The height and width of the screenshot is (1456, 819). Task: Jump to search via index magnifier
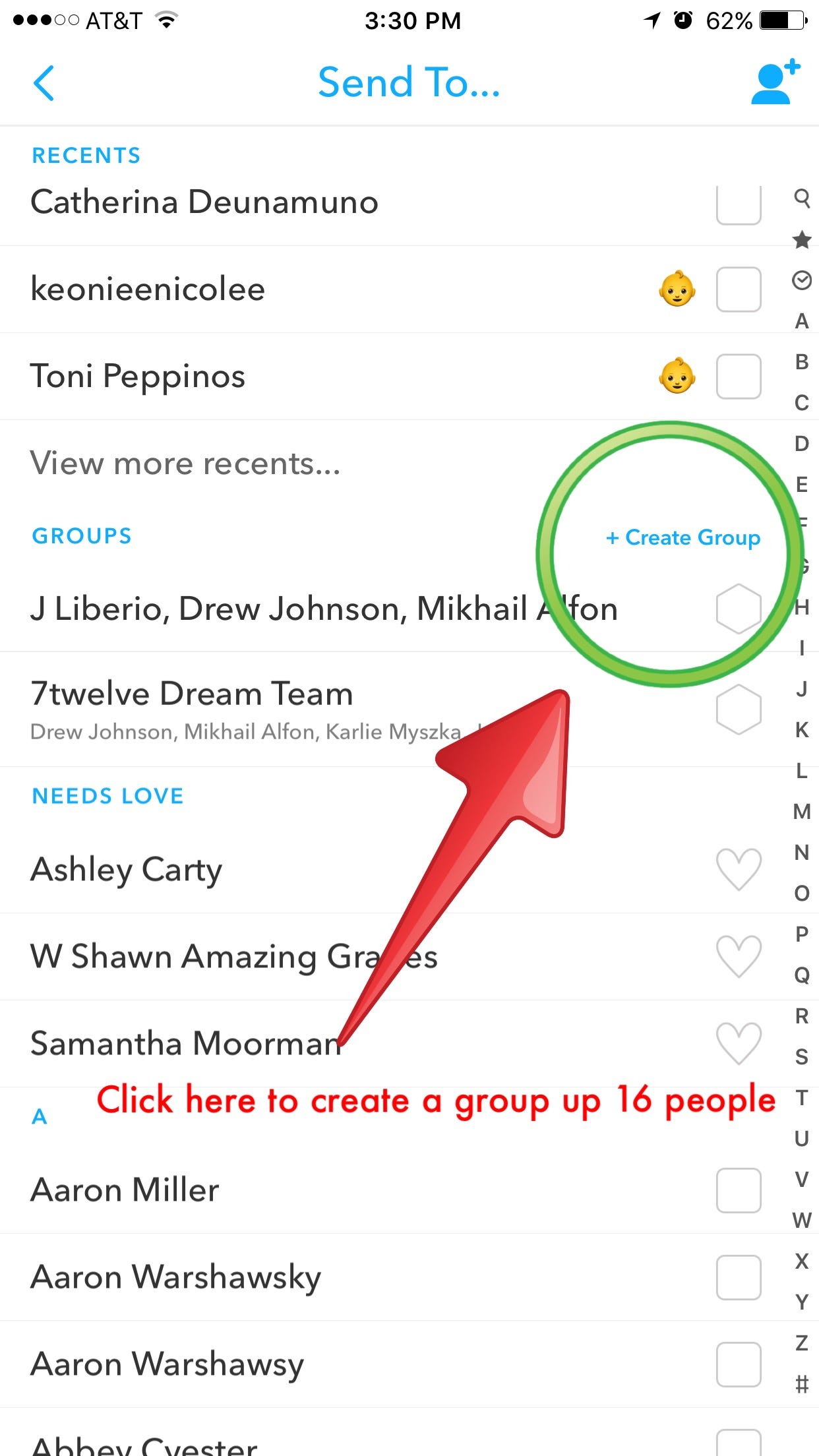(x=801, y=197)
